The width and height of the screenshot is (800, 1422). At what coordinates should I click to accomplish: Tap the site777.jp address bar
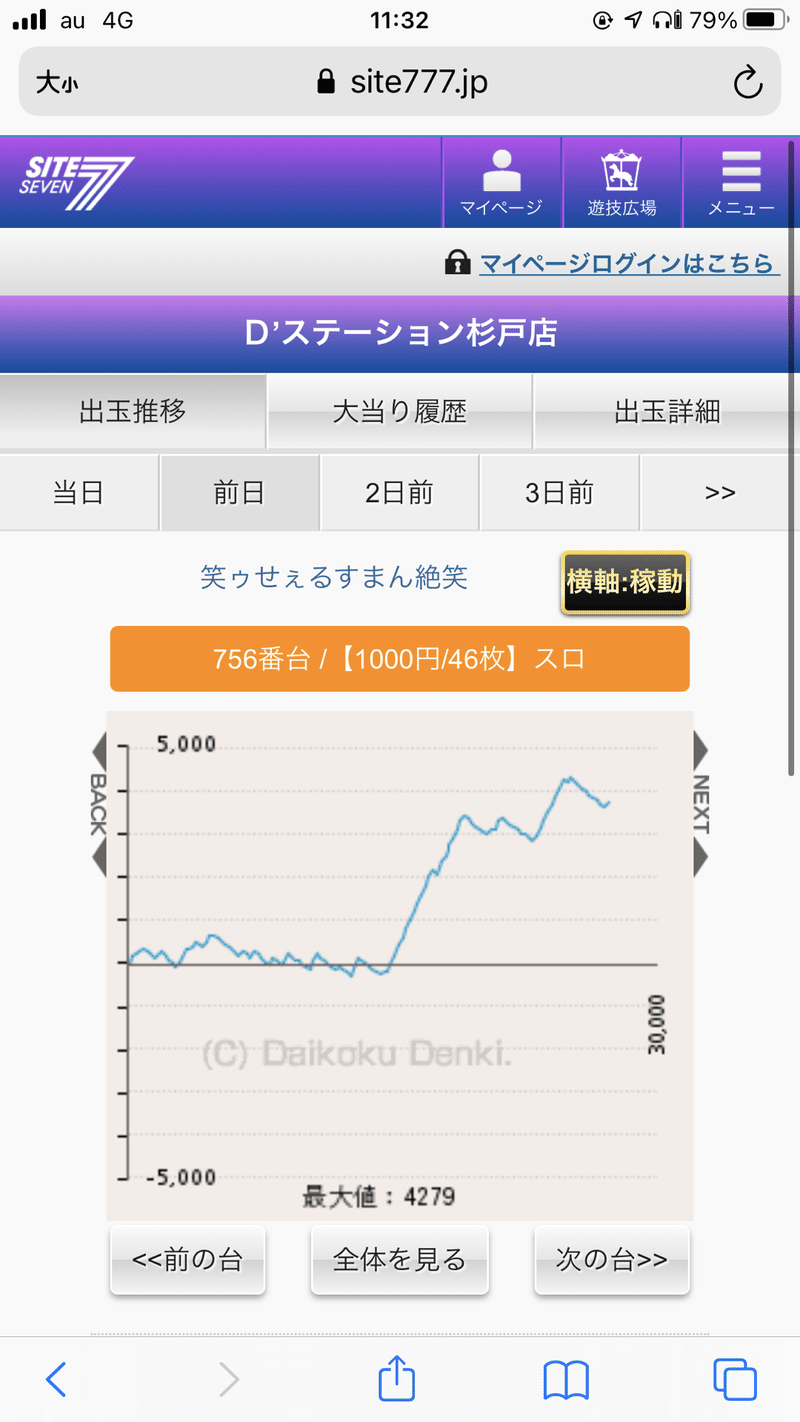coord(400,84)
